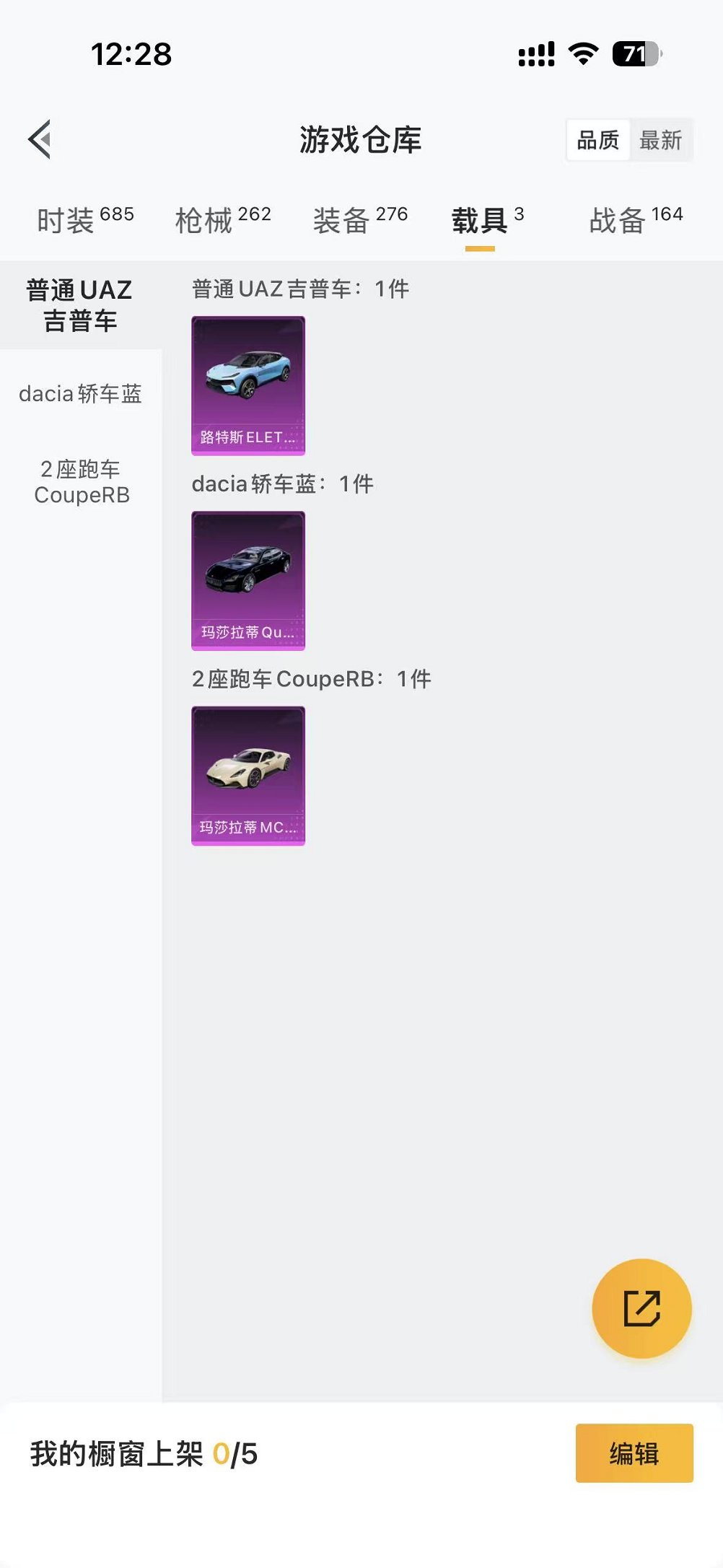Sort items by 最新
Image resolution: width=723 pixels, height=1568 pixels.
(x=660, y=140)
